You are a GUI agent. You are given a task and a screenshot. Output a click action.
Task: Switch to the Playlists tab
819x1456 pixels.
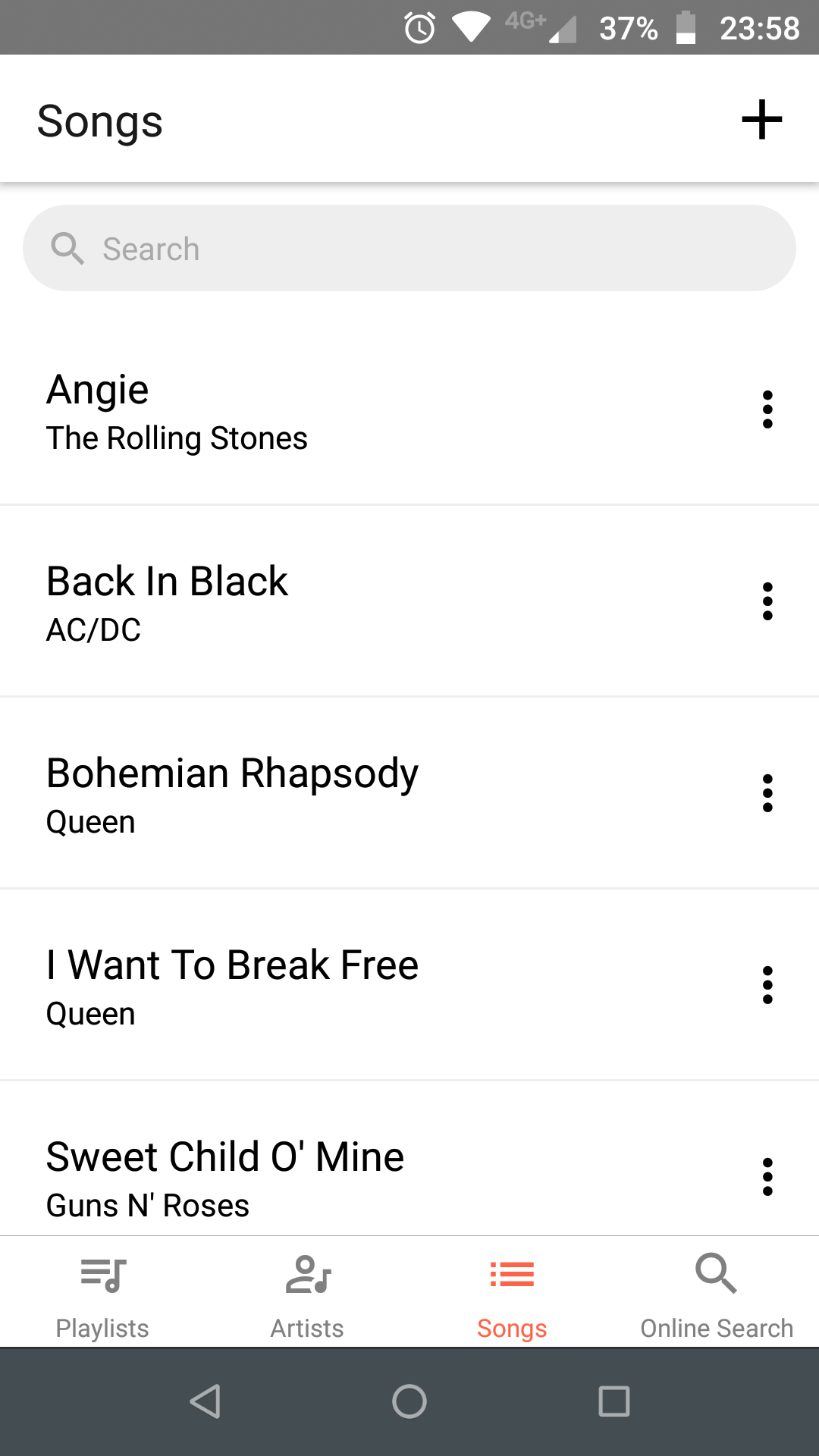tap(102, 1293)
